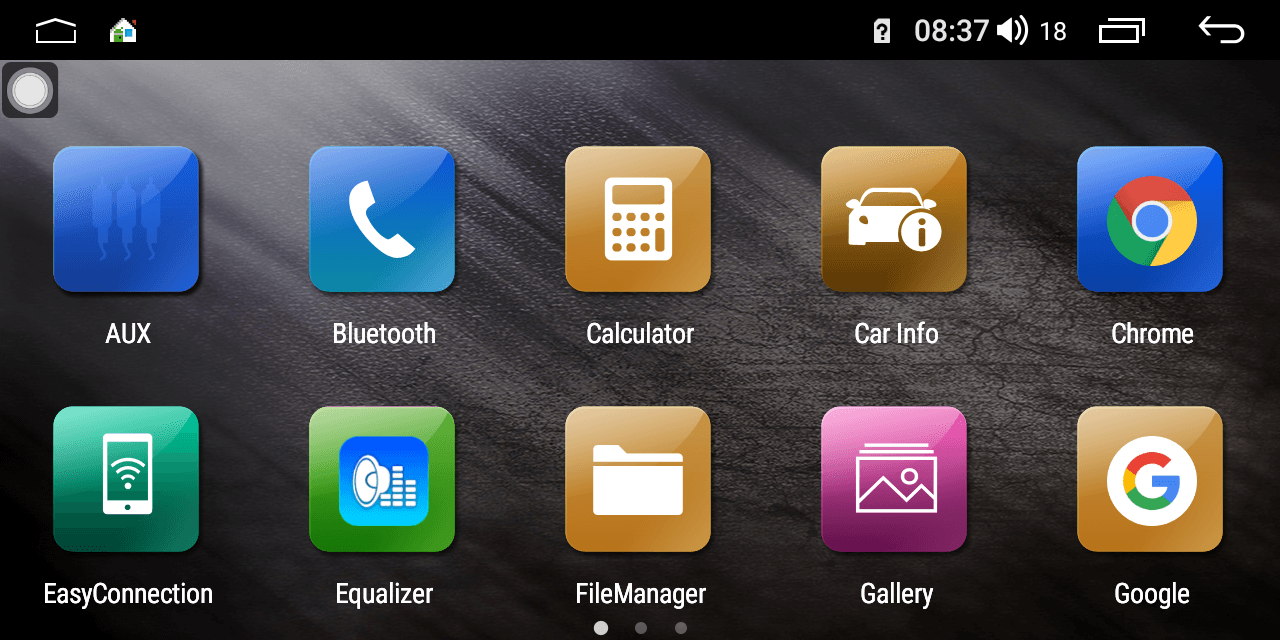Tap the home button in the top bar
This screenshot has width=1280, height=640.
coord(56,31)
